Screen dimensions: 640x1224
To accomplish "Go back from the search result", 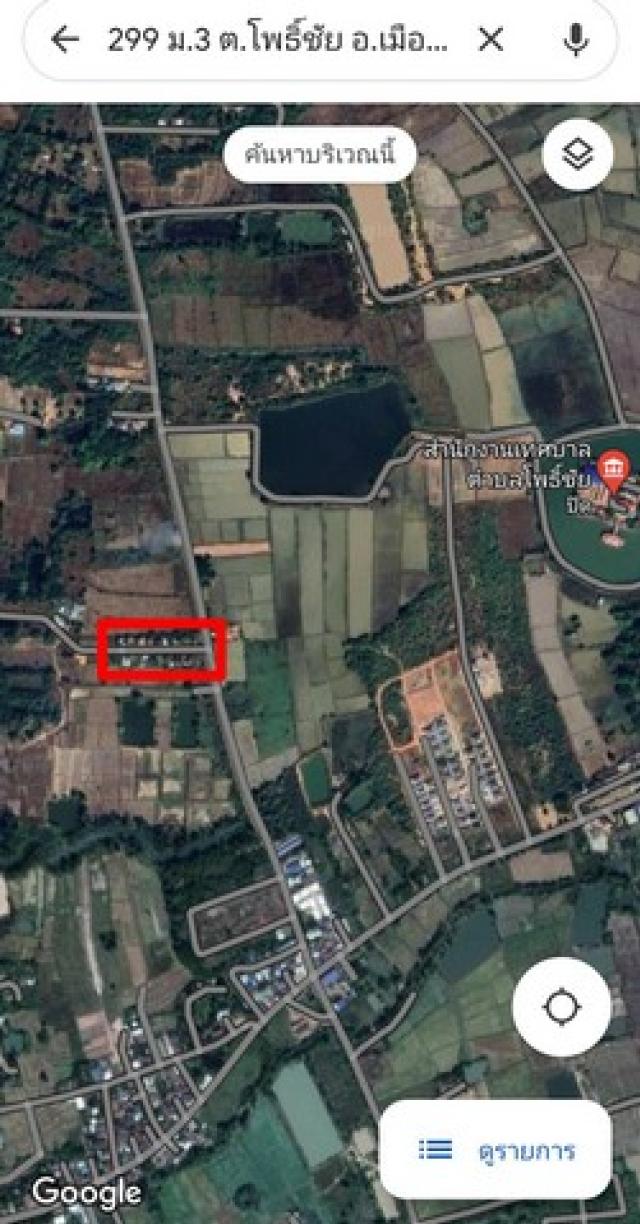I will click(x=65, y=40).
